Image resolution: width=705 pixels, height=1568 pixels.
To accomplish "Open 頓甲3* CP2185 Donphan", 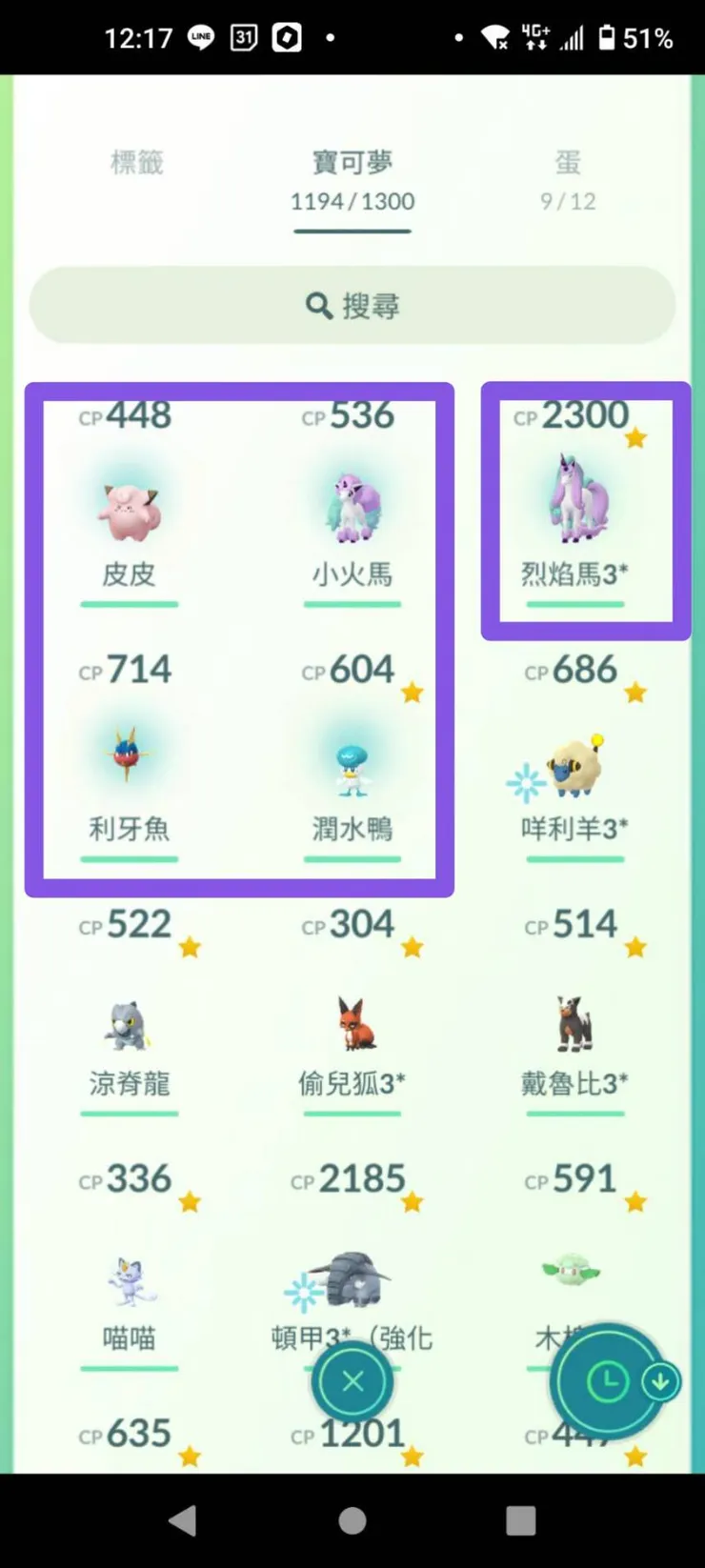I will click(x=352, y=1281).
